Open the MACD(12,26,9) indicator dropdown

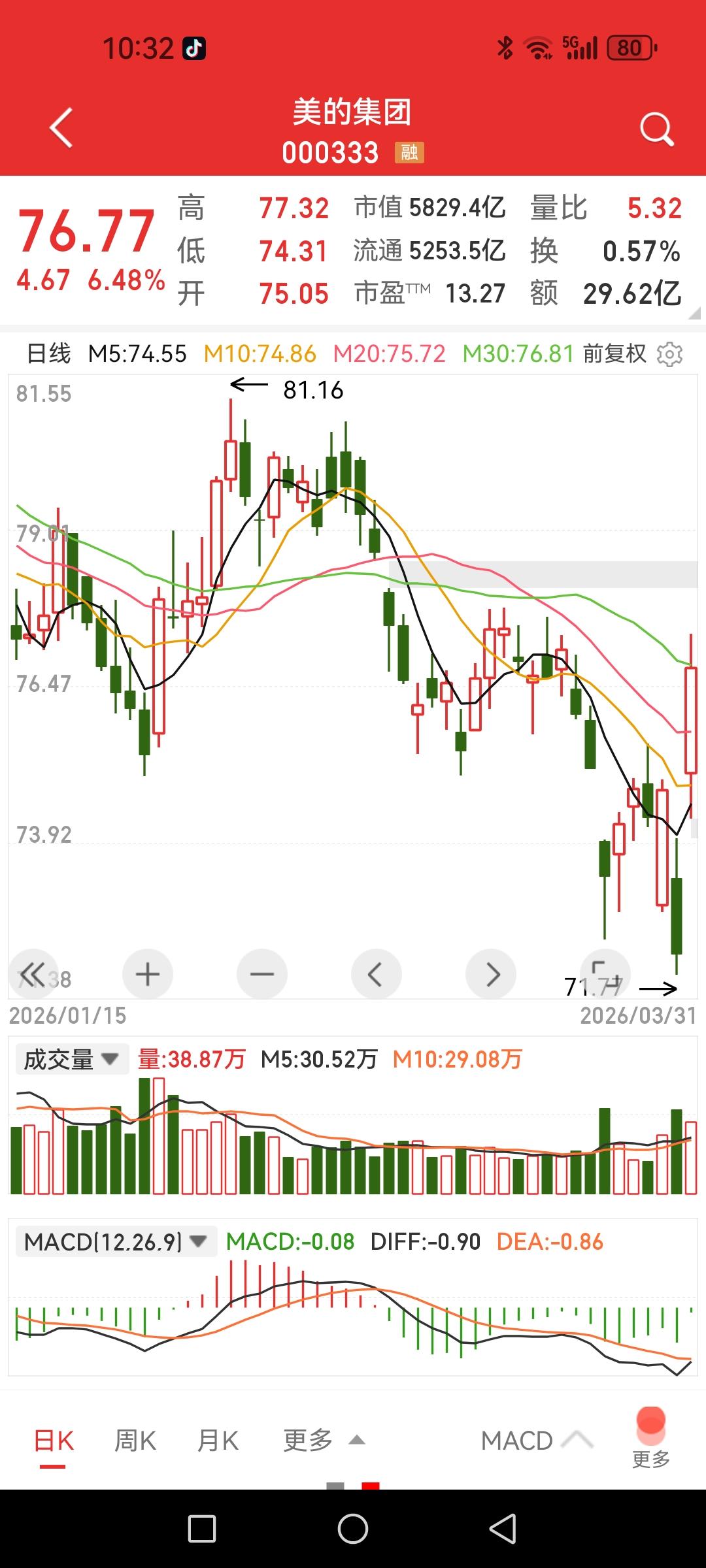coord(116,1240)
